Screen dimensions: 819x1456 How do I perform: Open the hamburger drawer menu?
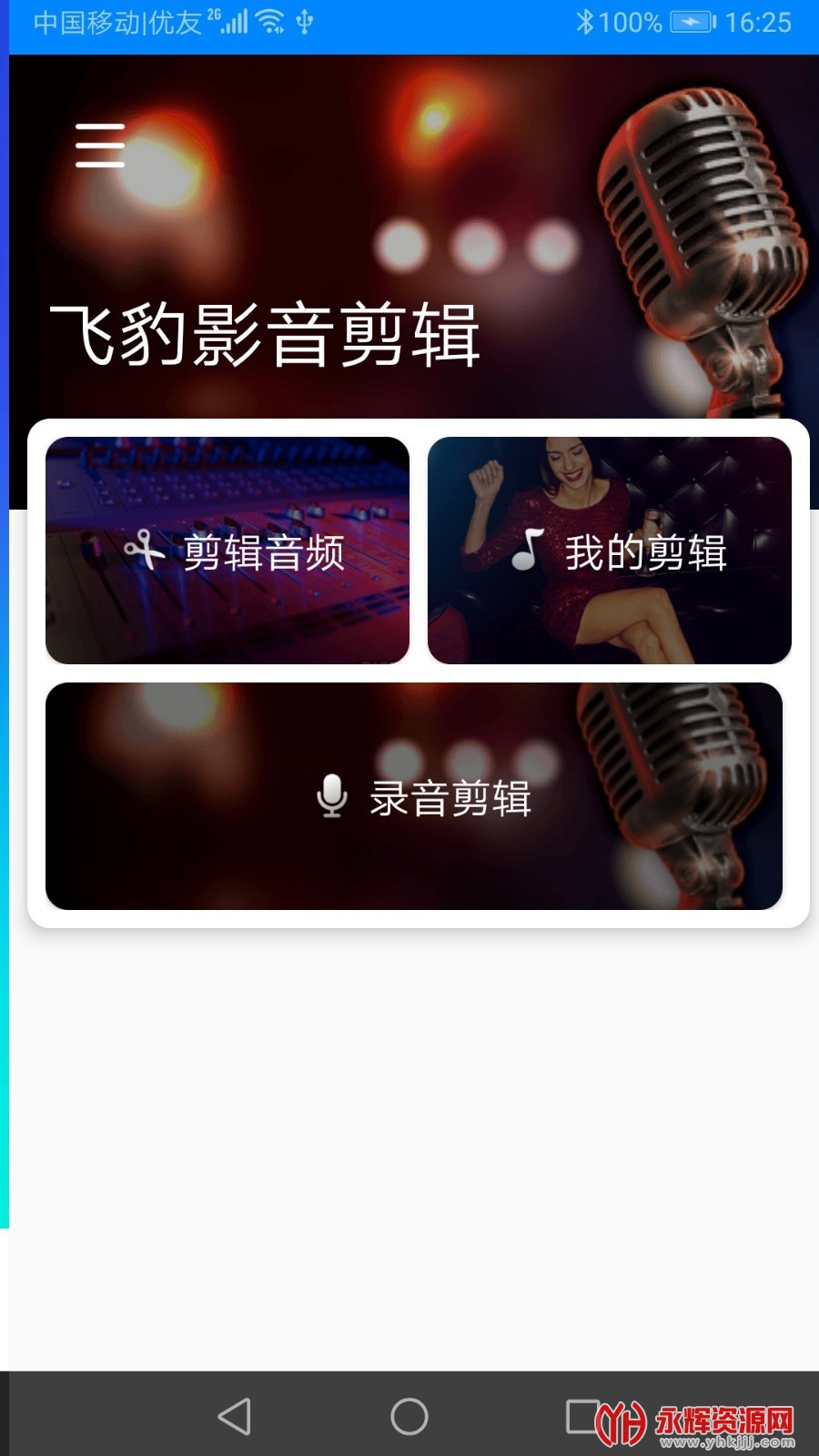coord(100,146)
